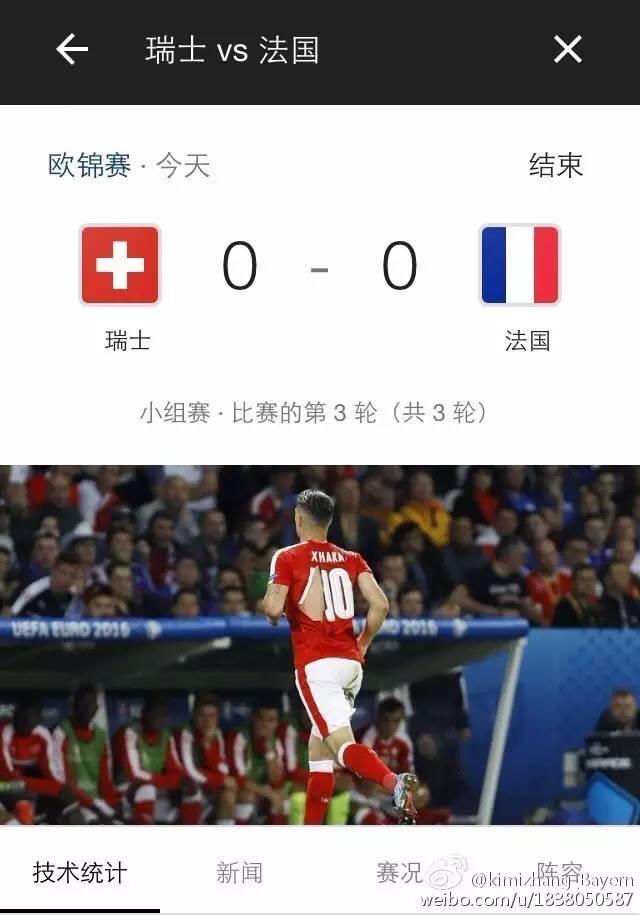The width and height of the screenshot is (640, 915).
Task: Close the 瑞士 vs 法国 match view
Action: [567, 49]
